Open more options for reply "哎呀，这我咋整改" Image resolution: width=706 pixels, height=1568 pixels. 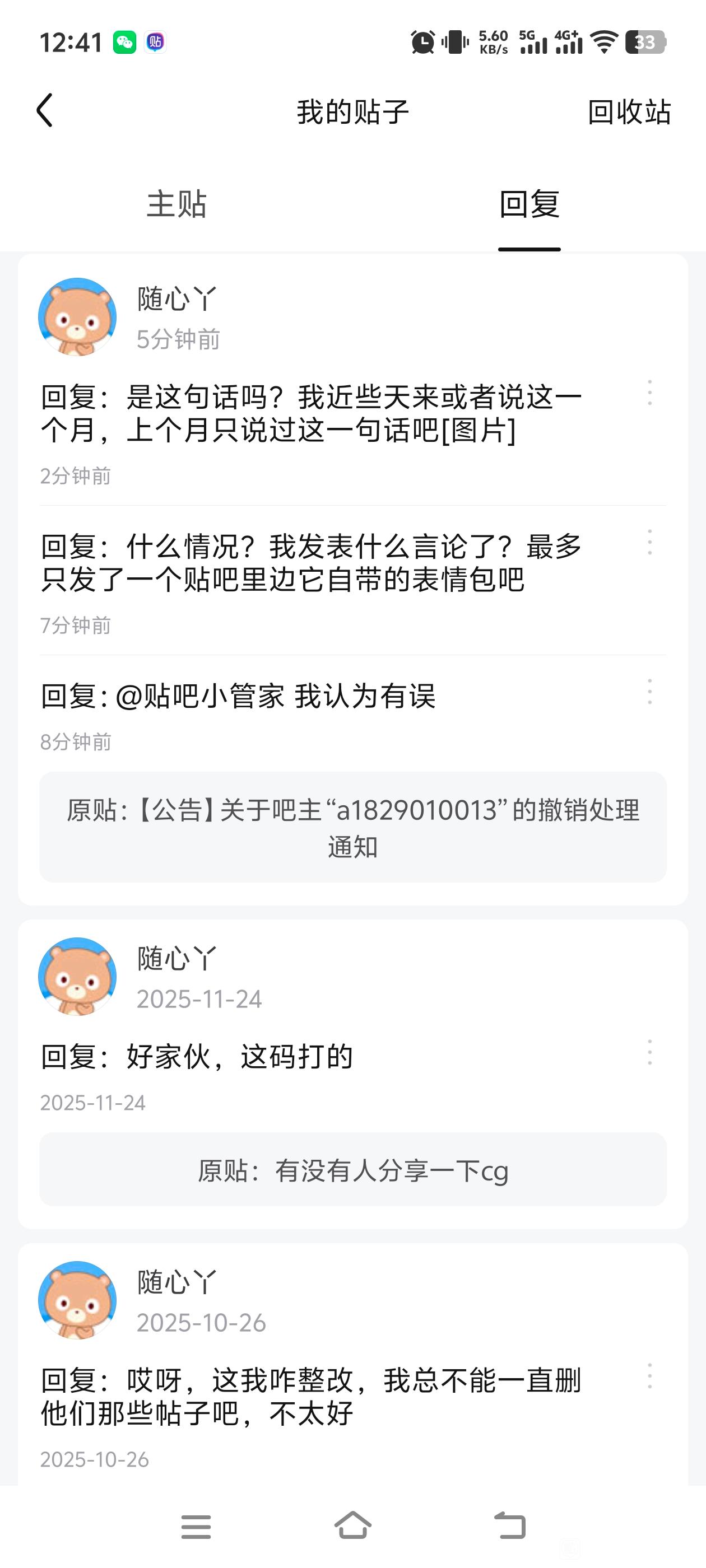(x=649, y=1376)
